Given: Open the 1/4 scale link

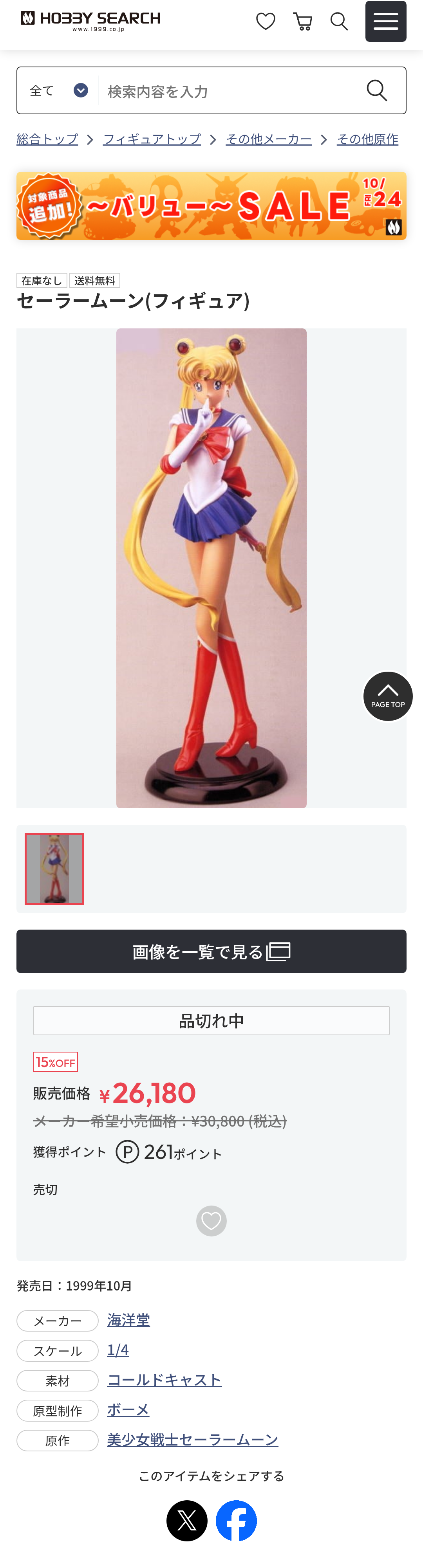Looking at the screenshot, I should coord(117,1350).
